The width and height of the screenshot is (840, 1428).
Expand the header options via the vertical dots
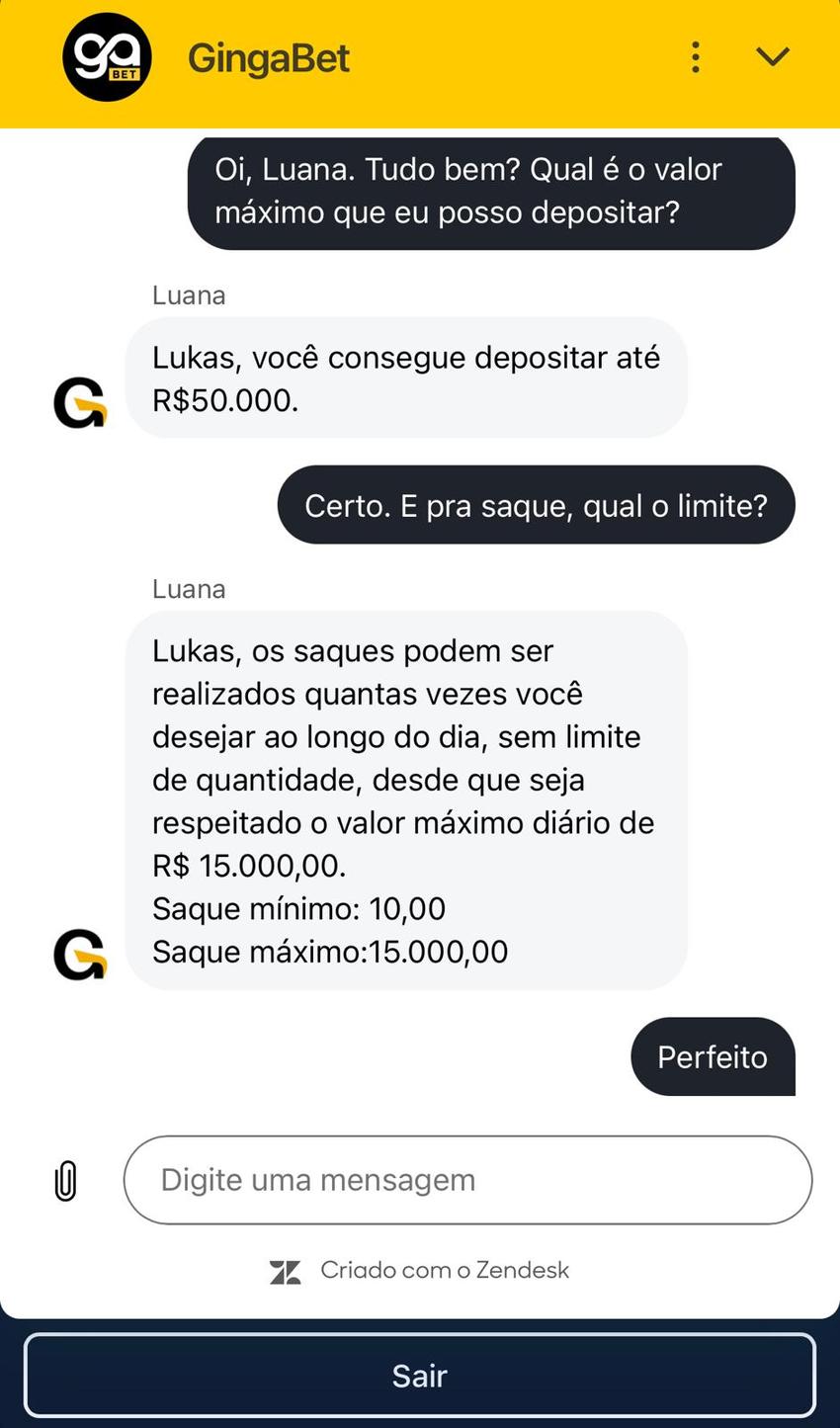pyautogui.click(x=695, y=56)
